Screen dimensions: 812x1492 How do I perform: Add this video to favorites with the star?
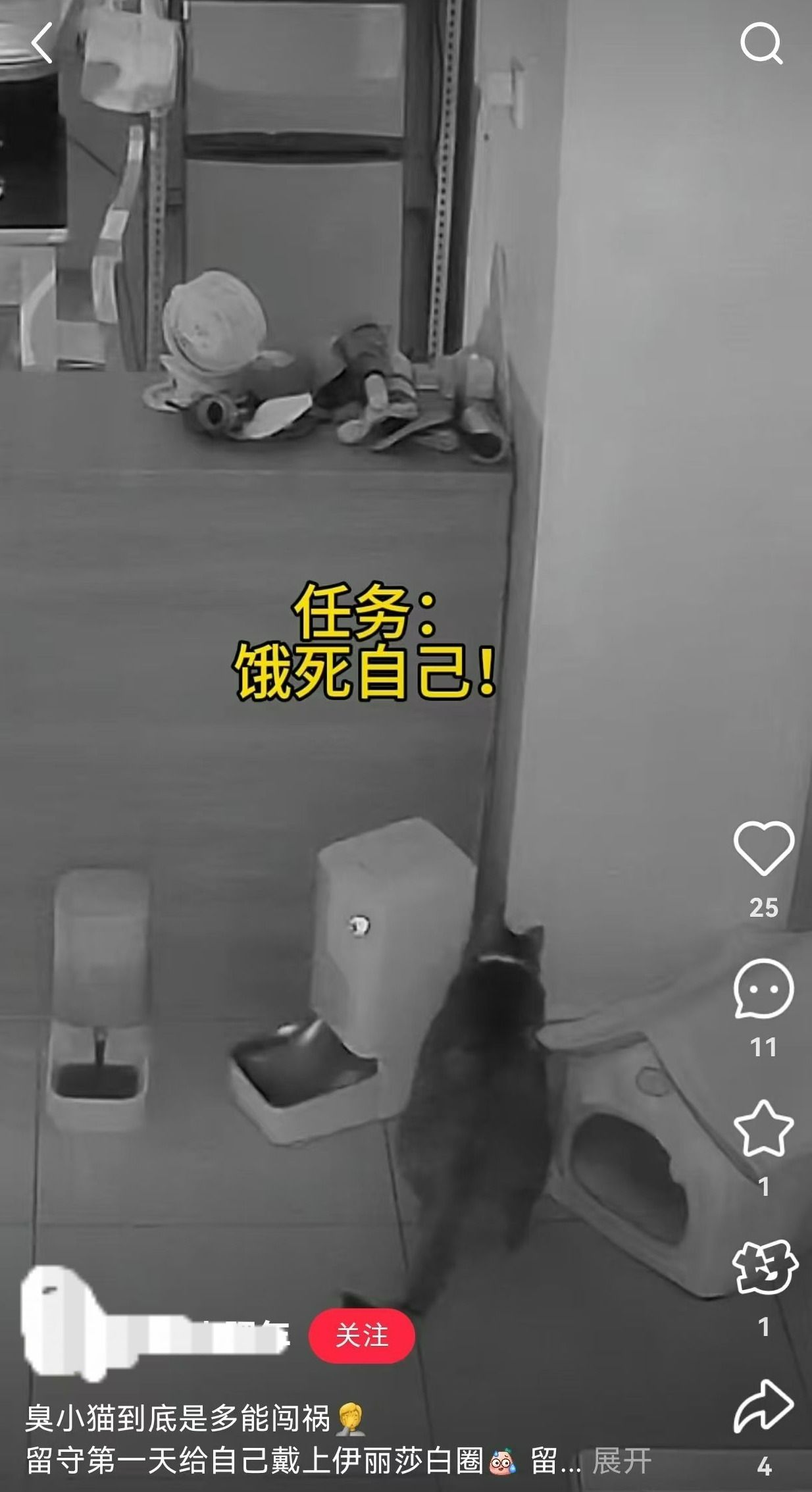763,1129
